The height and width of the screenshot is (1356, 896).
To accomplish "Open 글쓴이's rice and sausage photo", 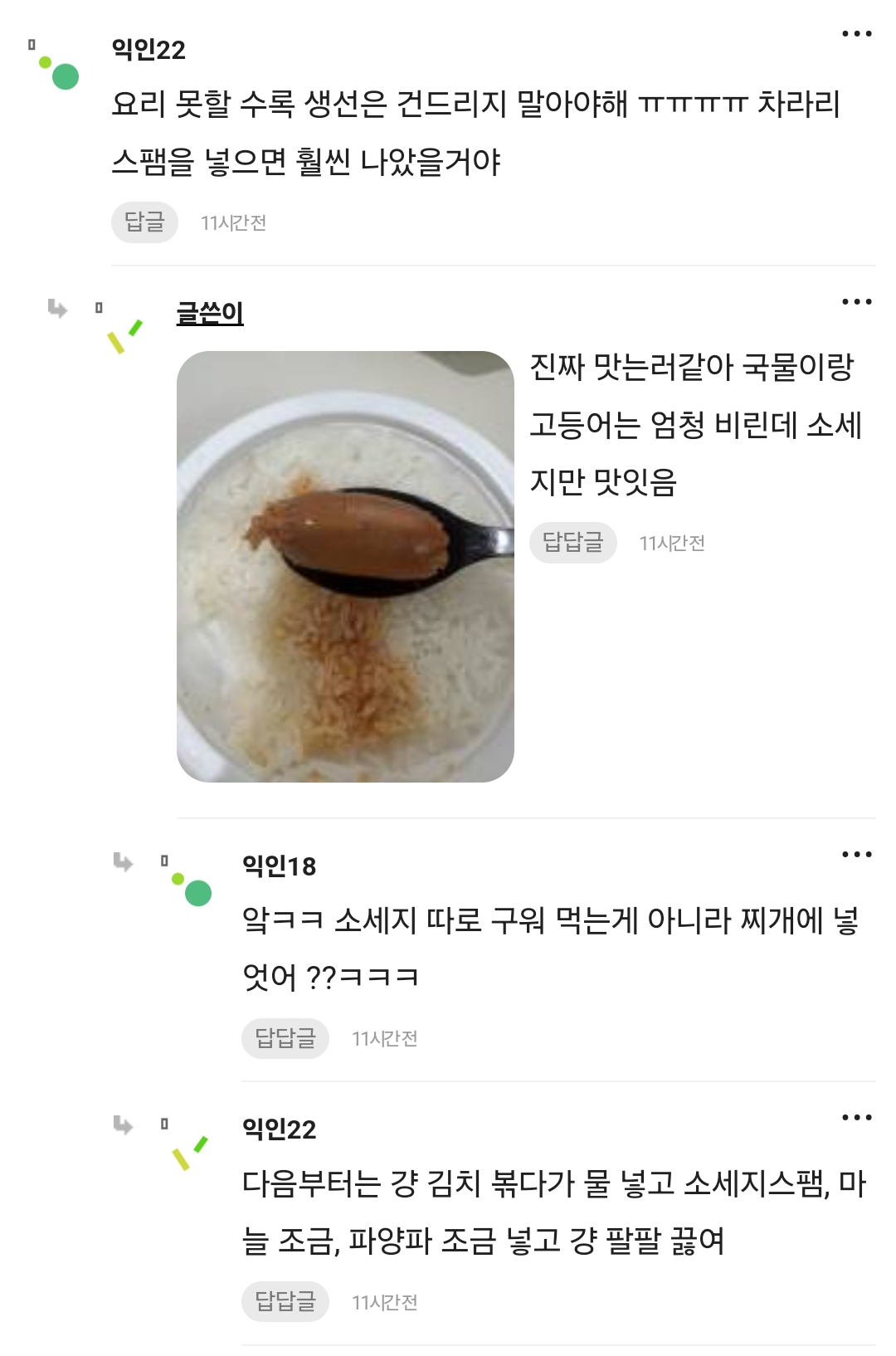I will click(x=345, y=566).
